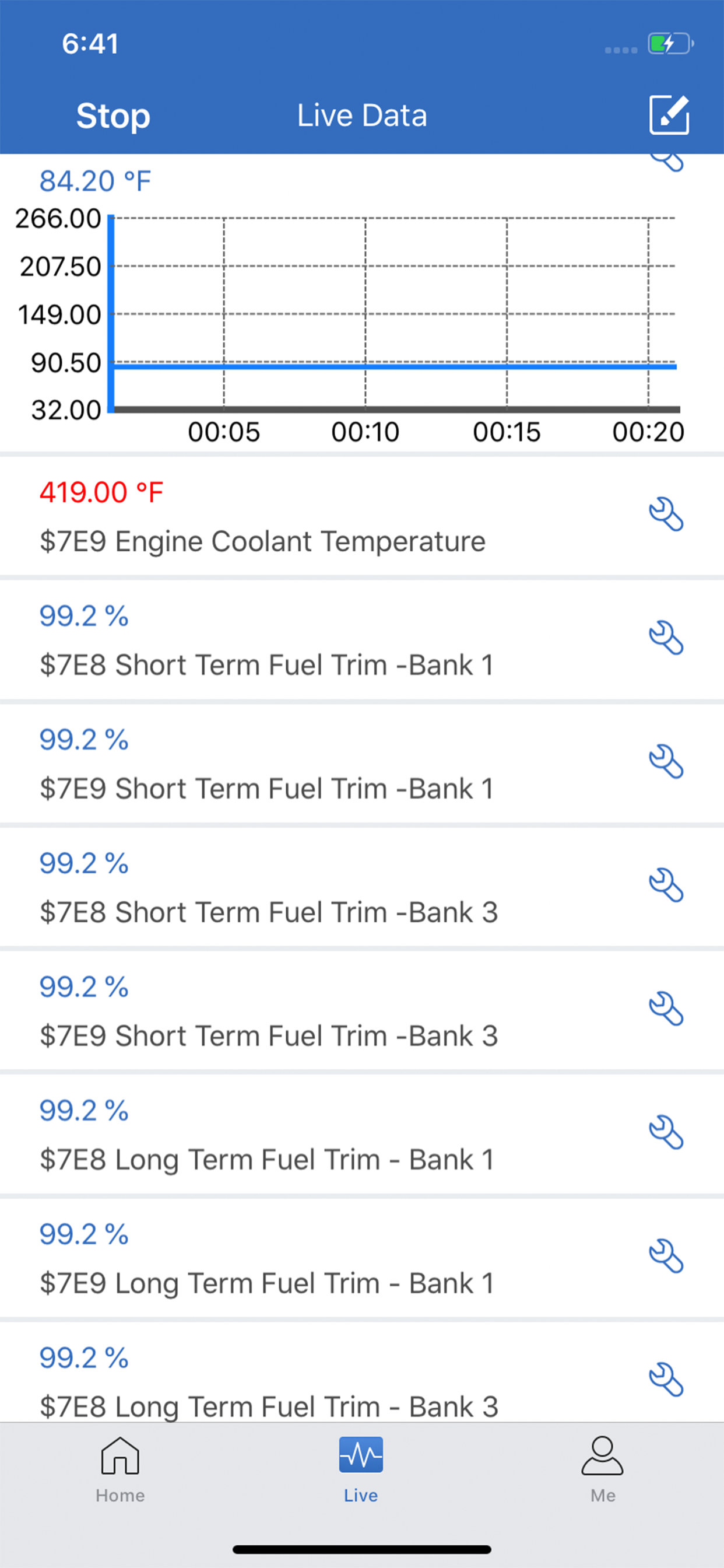Open the edit icon in header
This screenshot has width=724, height=1568.
click(x=669, y=114)
